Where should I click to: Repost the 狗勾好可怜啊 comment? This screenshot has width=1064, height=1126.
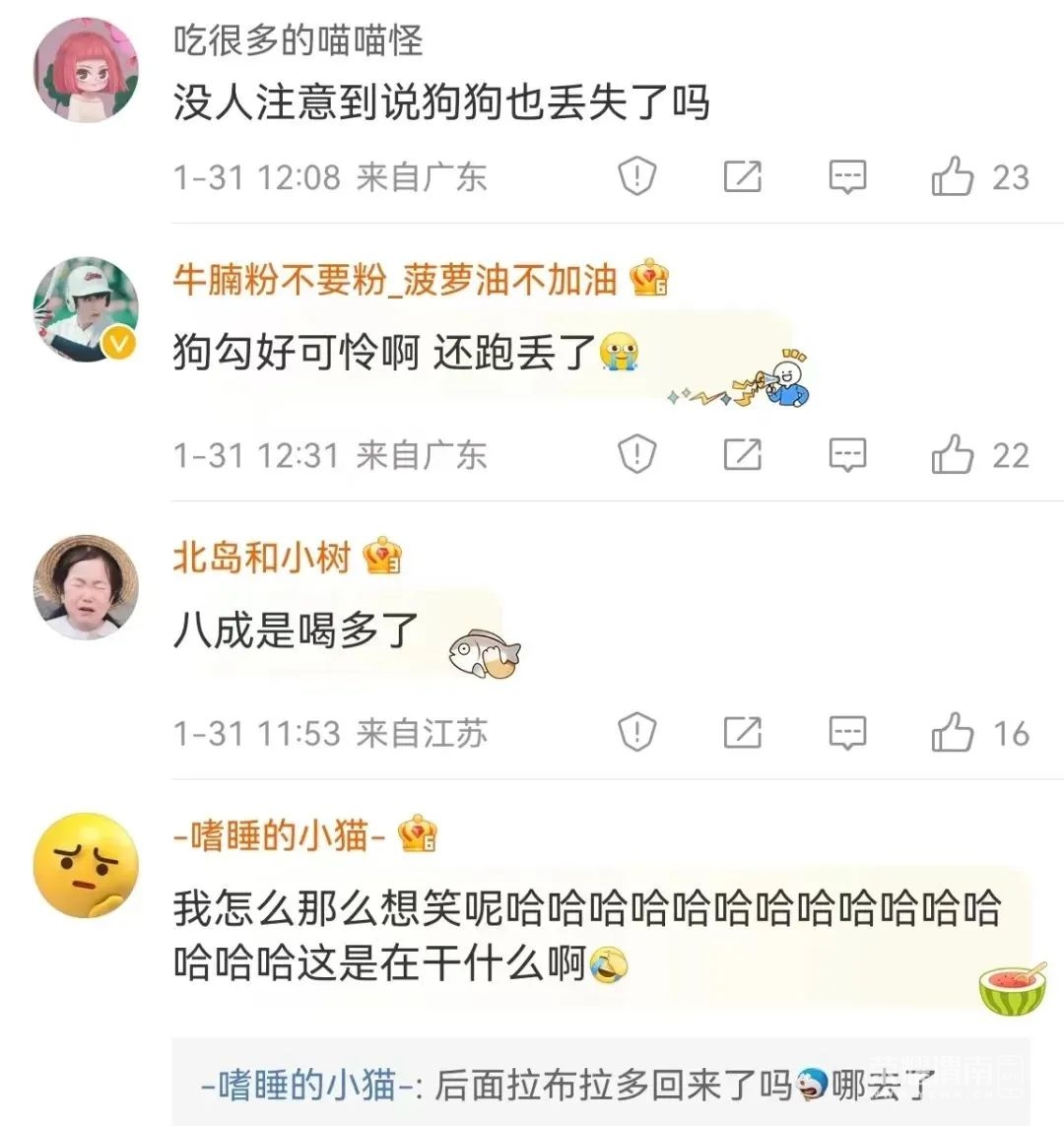[x=743, y=455]
